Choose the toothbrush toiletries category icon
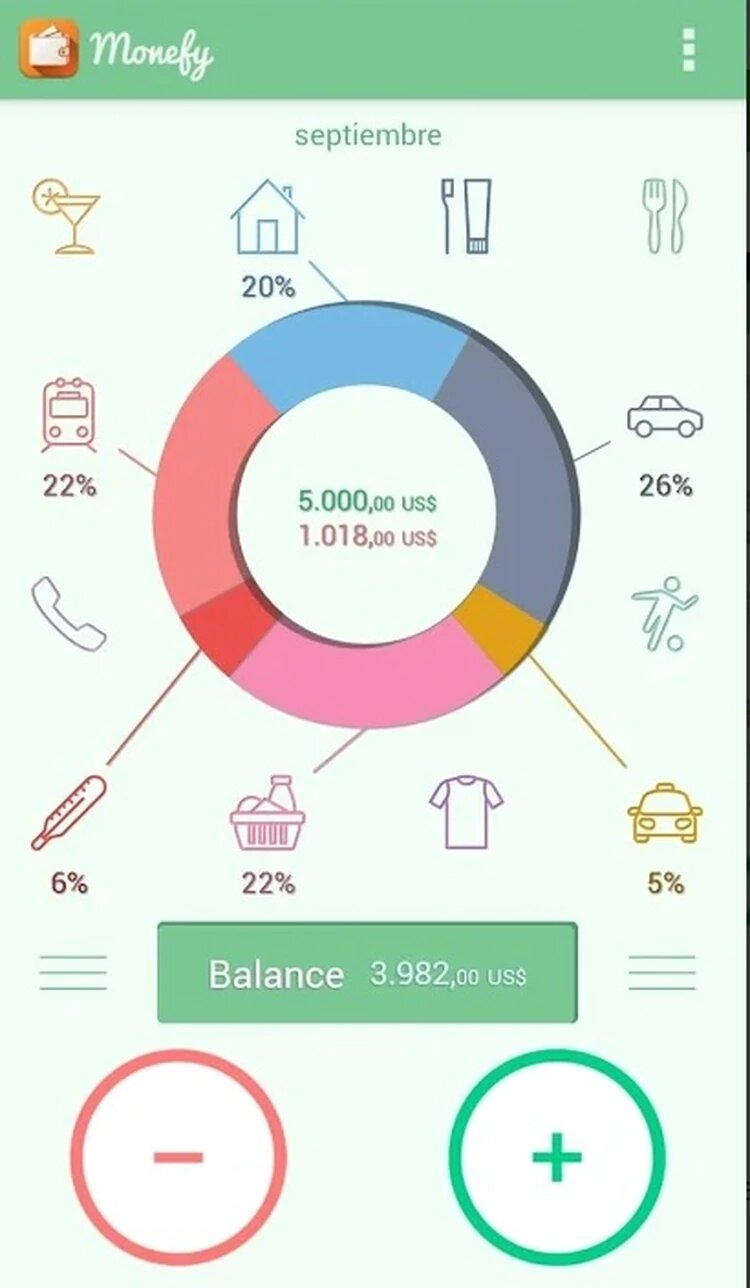The width and height of the screenshot is (750, 1288). [467, 216]
